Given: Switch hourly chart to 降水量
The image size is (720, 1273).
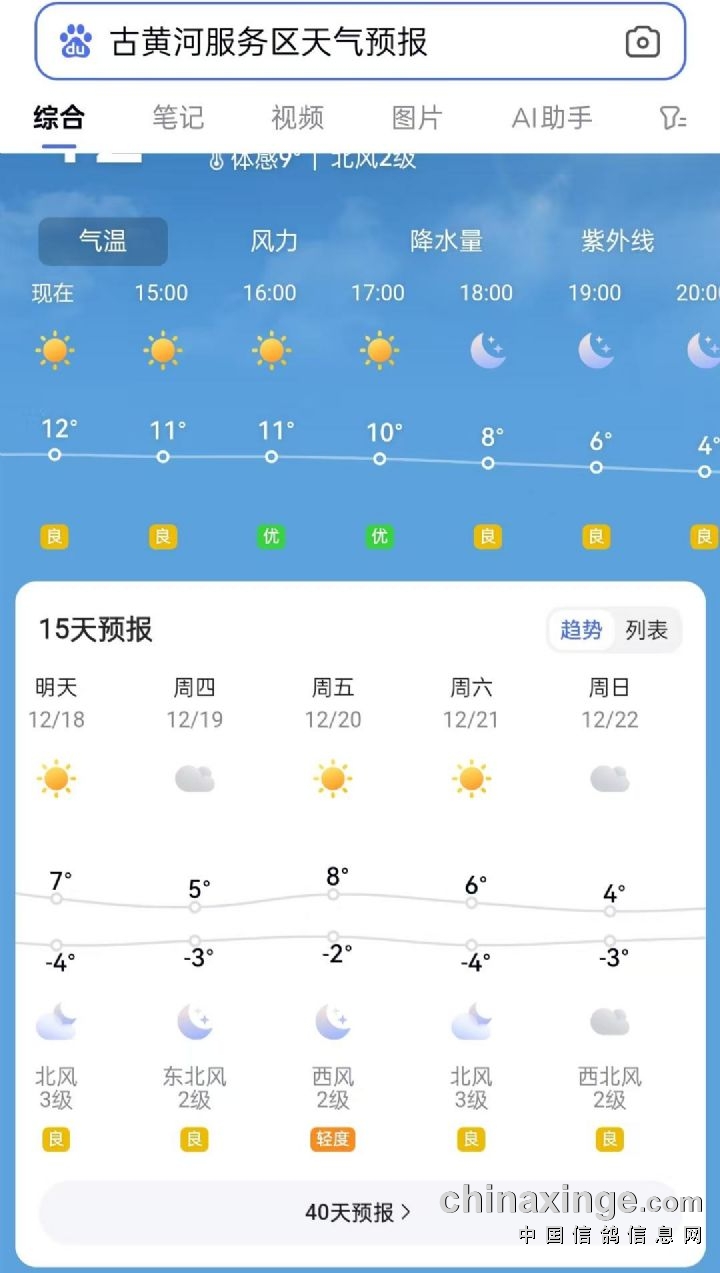Looking at the screenshot, I should click(446, 241).
